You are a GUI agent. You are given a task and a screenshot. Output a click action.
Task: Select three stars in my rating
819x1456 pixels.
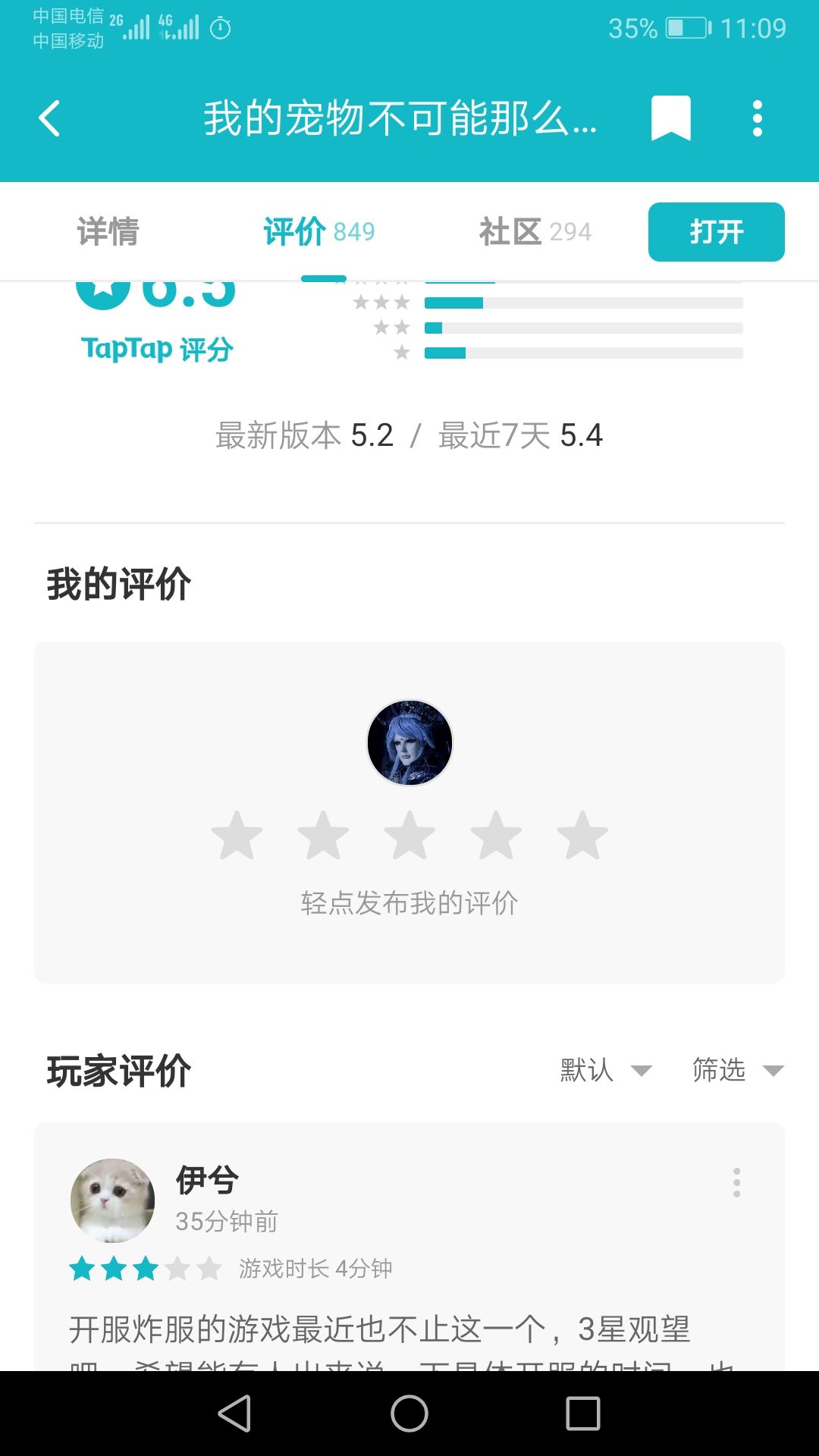pos(409,836)
